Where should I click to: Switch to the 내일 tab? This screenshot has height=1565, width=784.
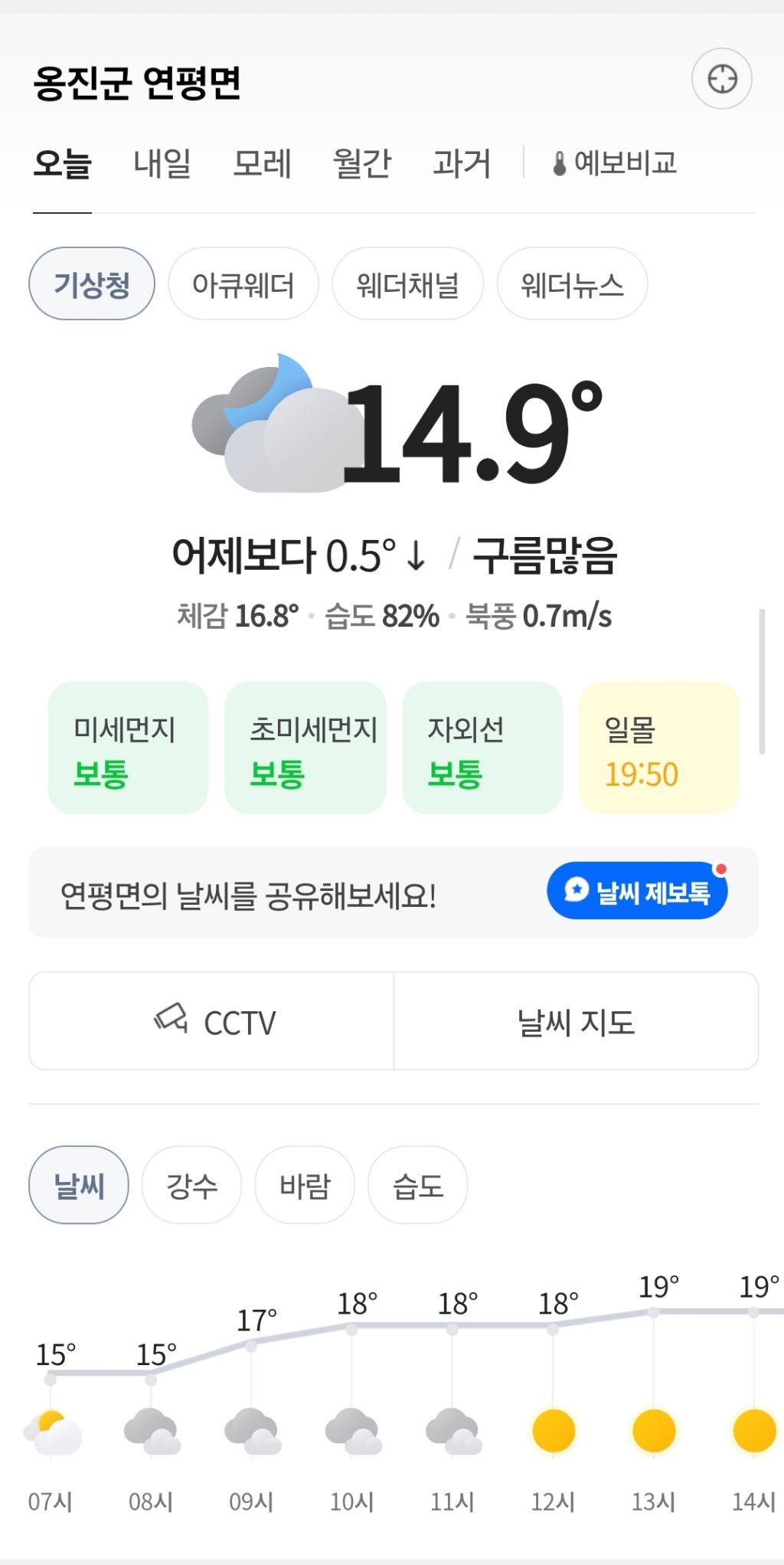click(162, 163)
